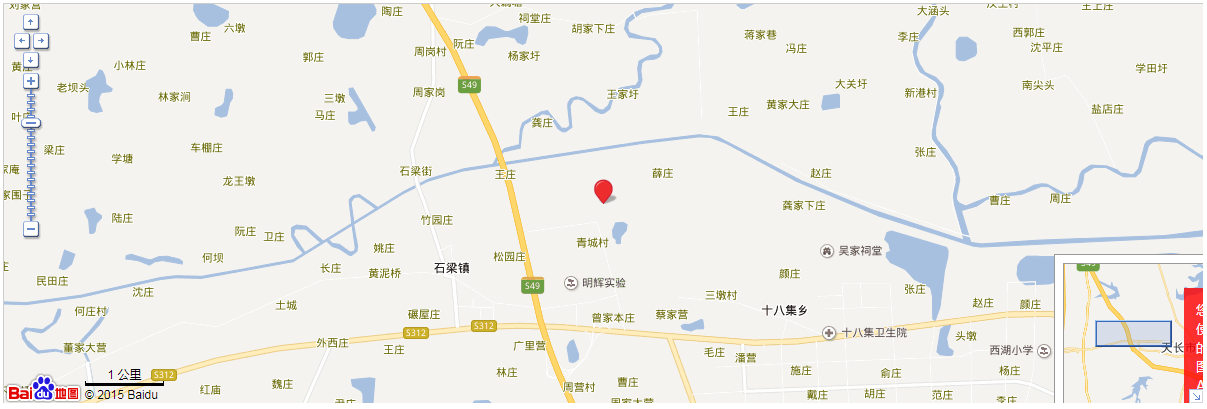The height and width of the screenshot is (409, 1207).
Task: Collapse the overview mini-map with its arrow
Action: pyautogui.click(x=1195, y=397)
